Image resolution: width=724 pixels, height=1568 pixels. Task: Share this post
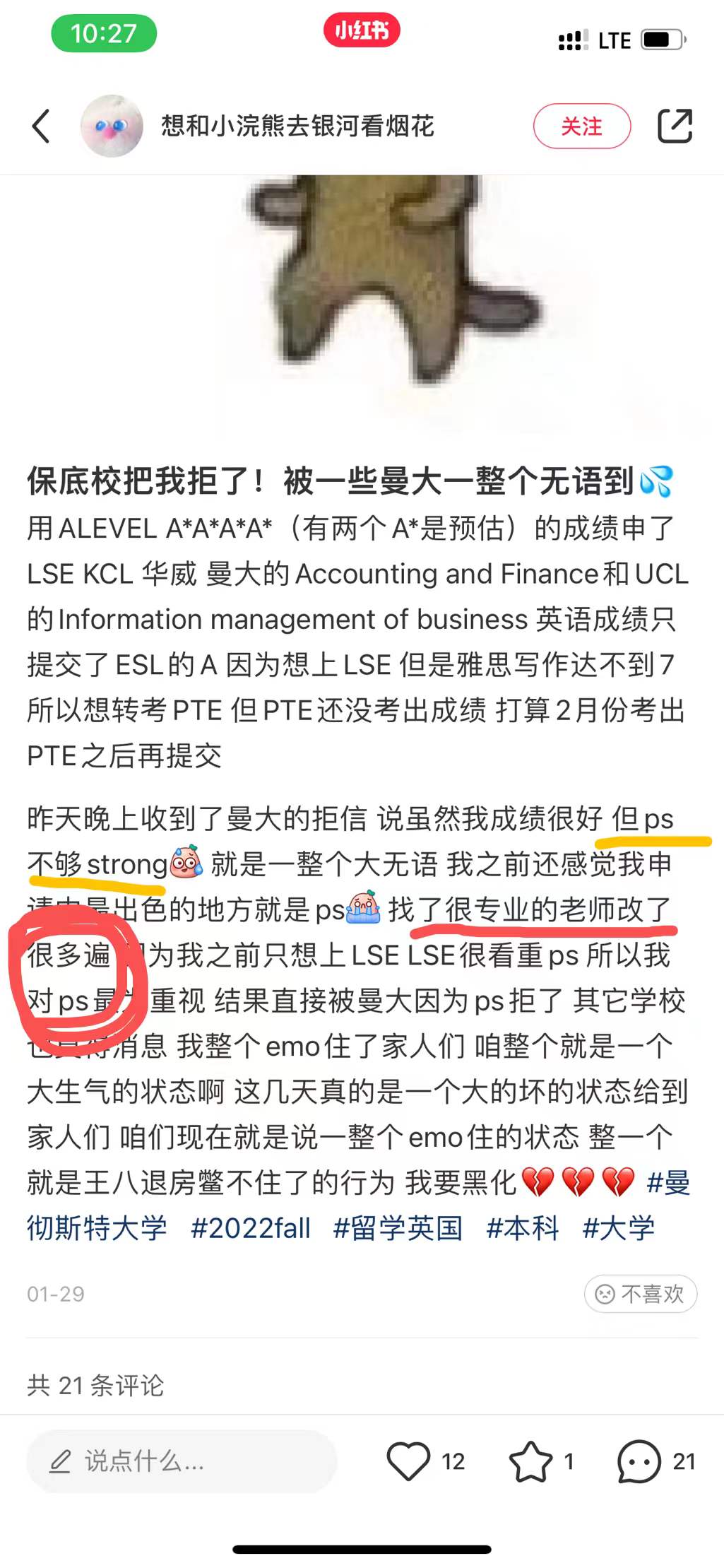click(x=675, y=126)
